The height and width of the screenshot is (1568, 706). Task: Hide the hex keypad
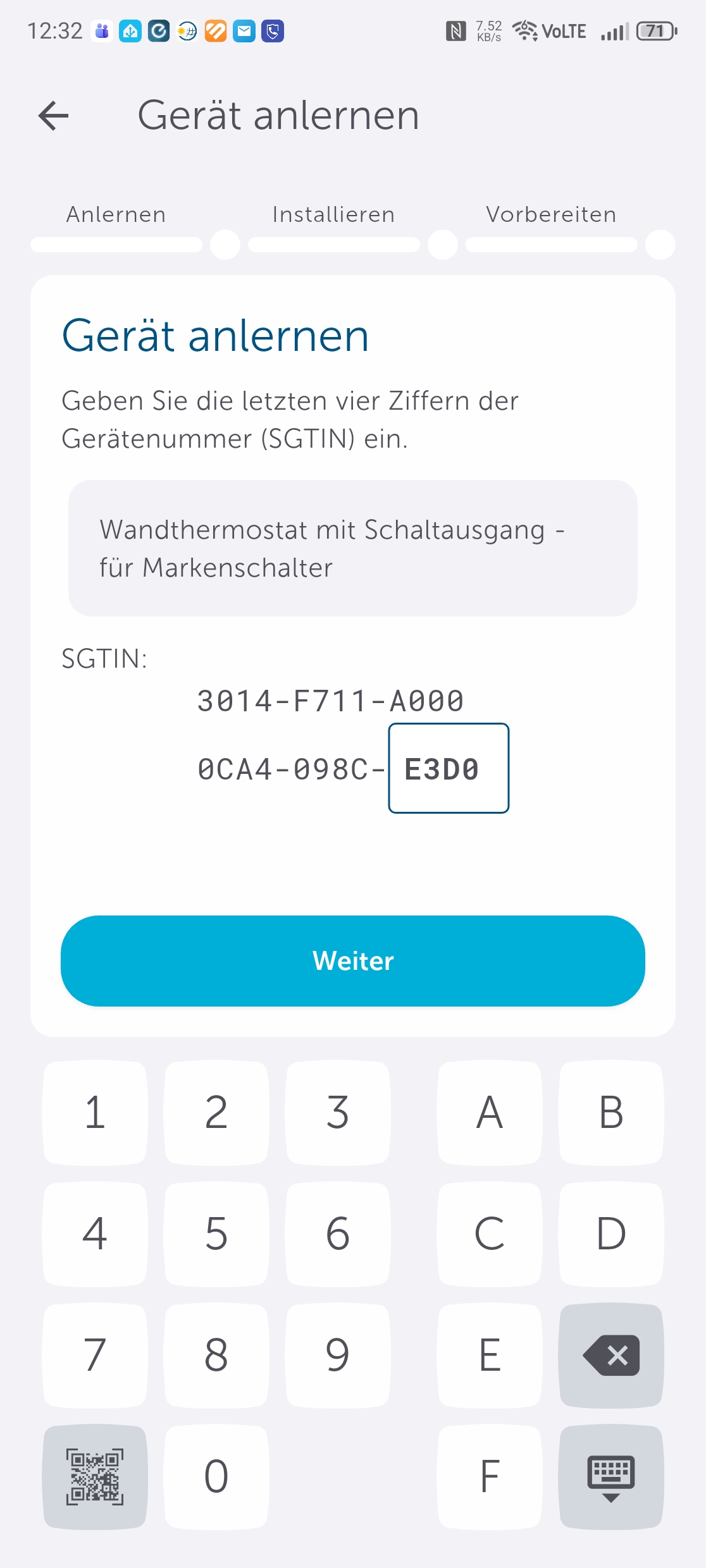click(x=611, y=1476)
